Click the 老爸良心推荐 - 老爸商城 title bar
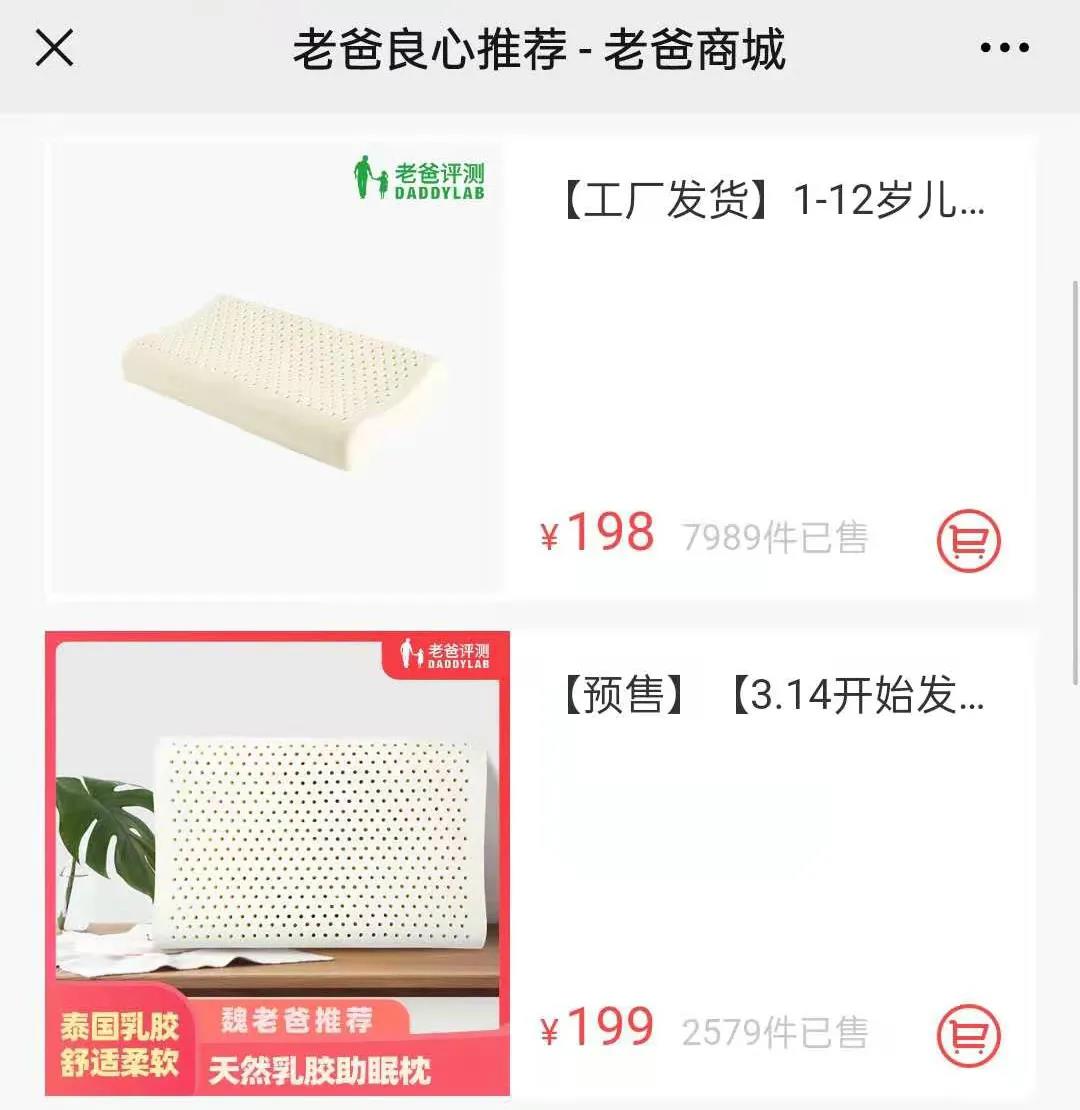This screenshot has width=1080, height=1110. click(x=540, y=52)
